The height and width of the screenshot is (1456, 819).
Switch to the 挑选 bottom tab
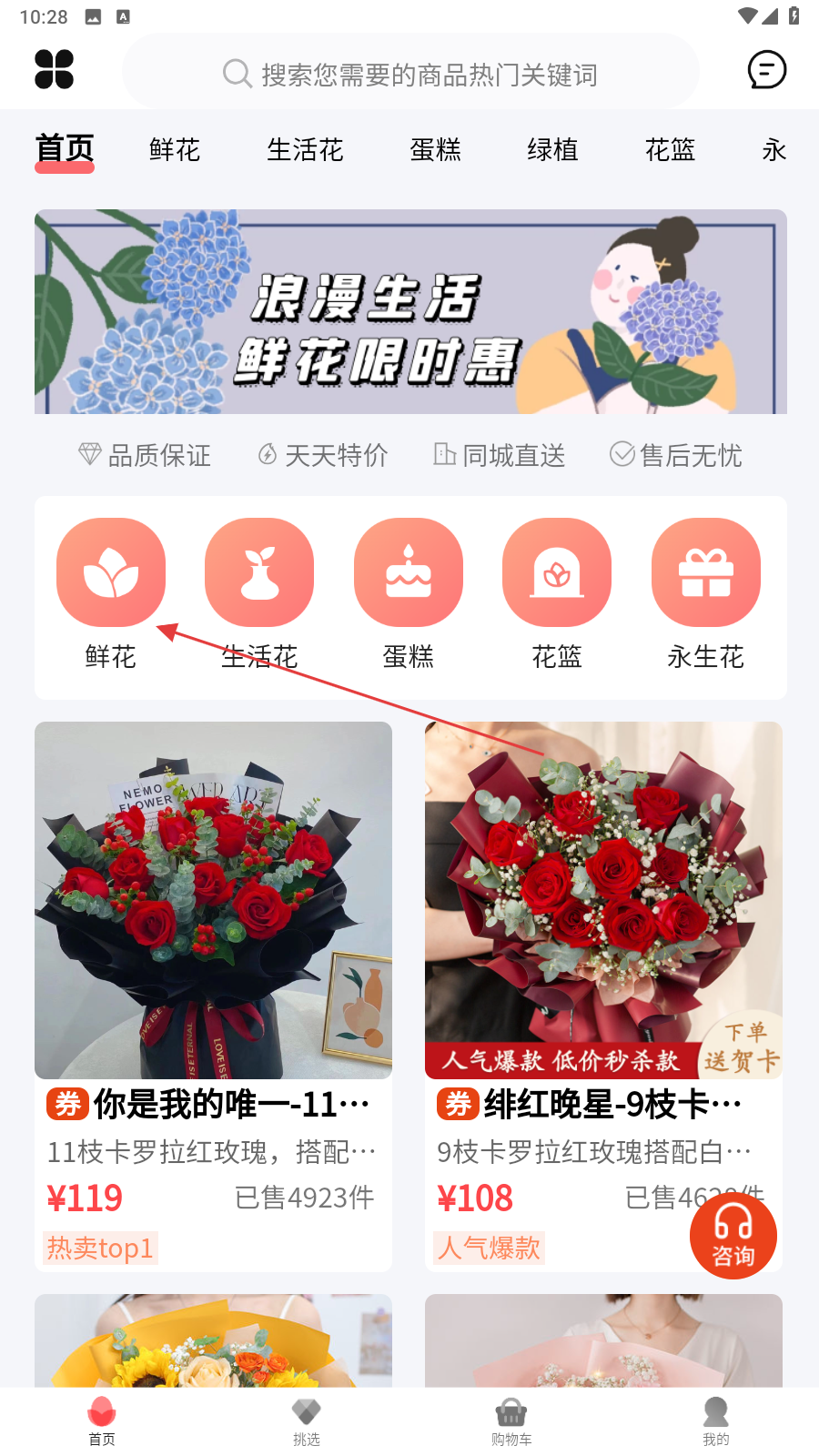[x=307, y=1421]
